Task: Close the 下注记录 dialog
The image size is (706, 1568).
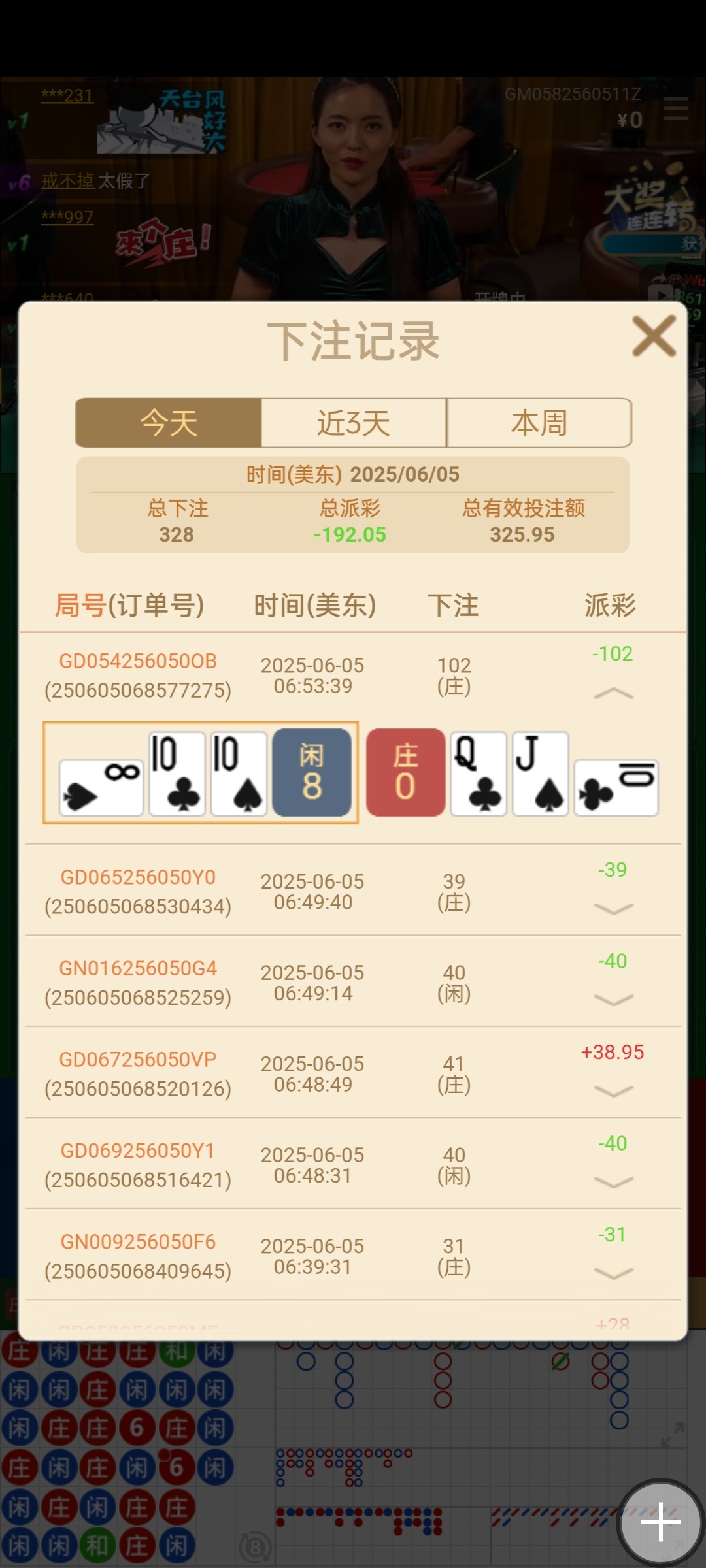Action: 654,336
